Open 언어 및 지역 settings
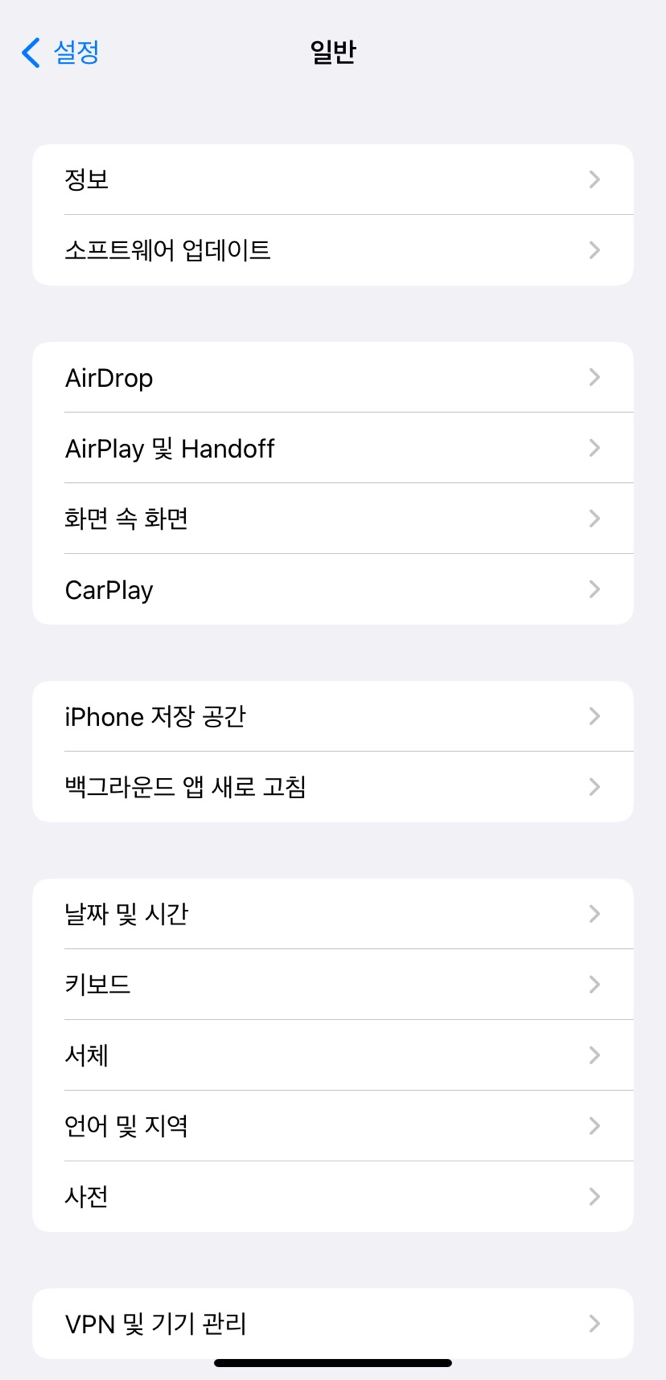Viewport: 666px width, 1380px height. point(332,1126)
